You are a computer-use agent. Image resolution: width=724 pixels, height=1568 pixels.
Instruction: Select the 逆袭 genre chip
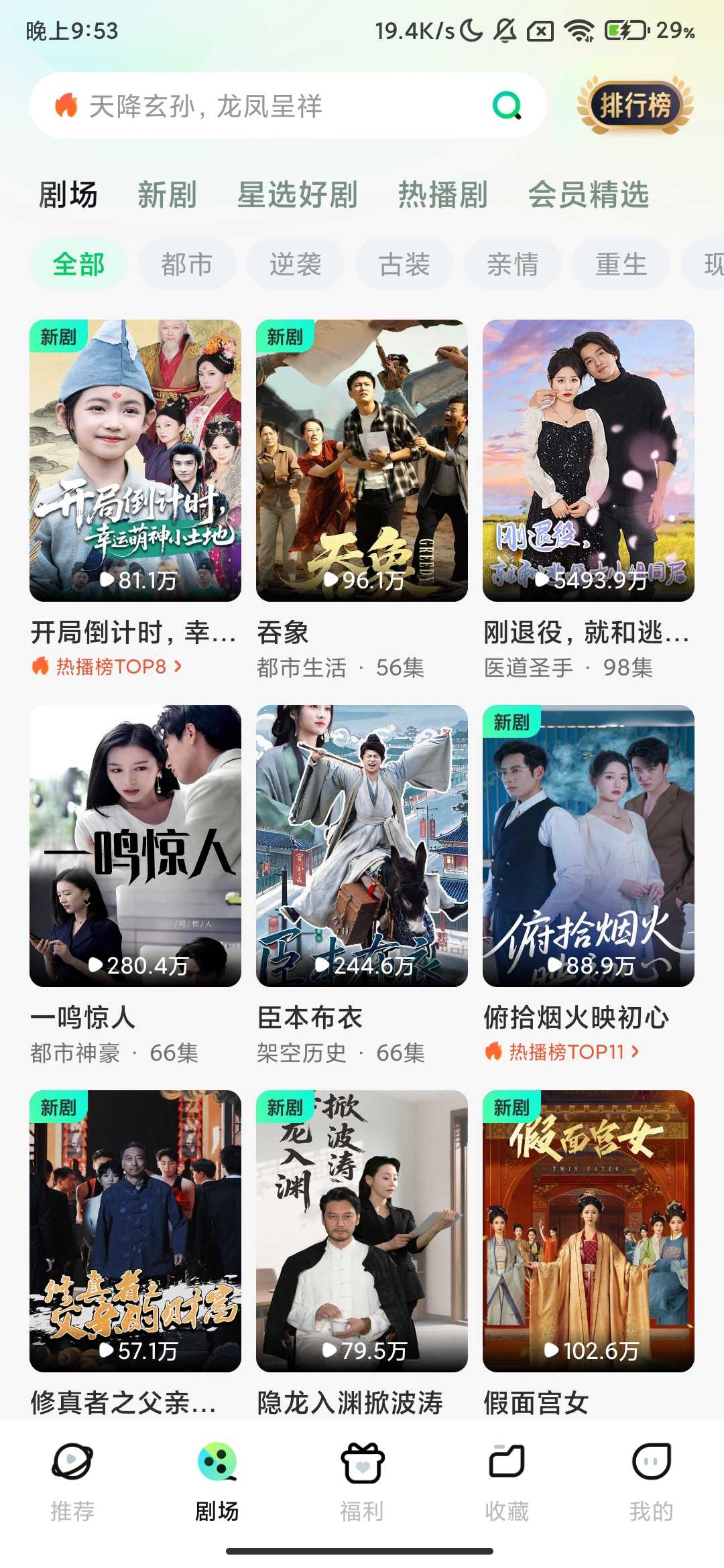click(295, 264)
